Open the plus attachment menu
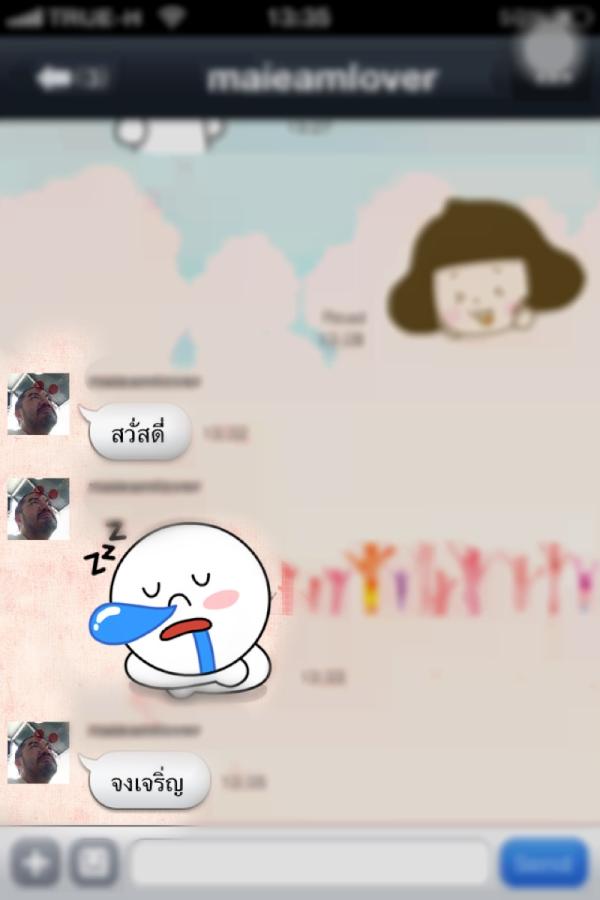 [35, 862]
